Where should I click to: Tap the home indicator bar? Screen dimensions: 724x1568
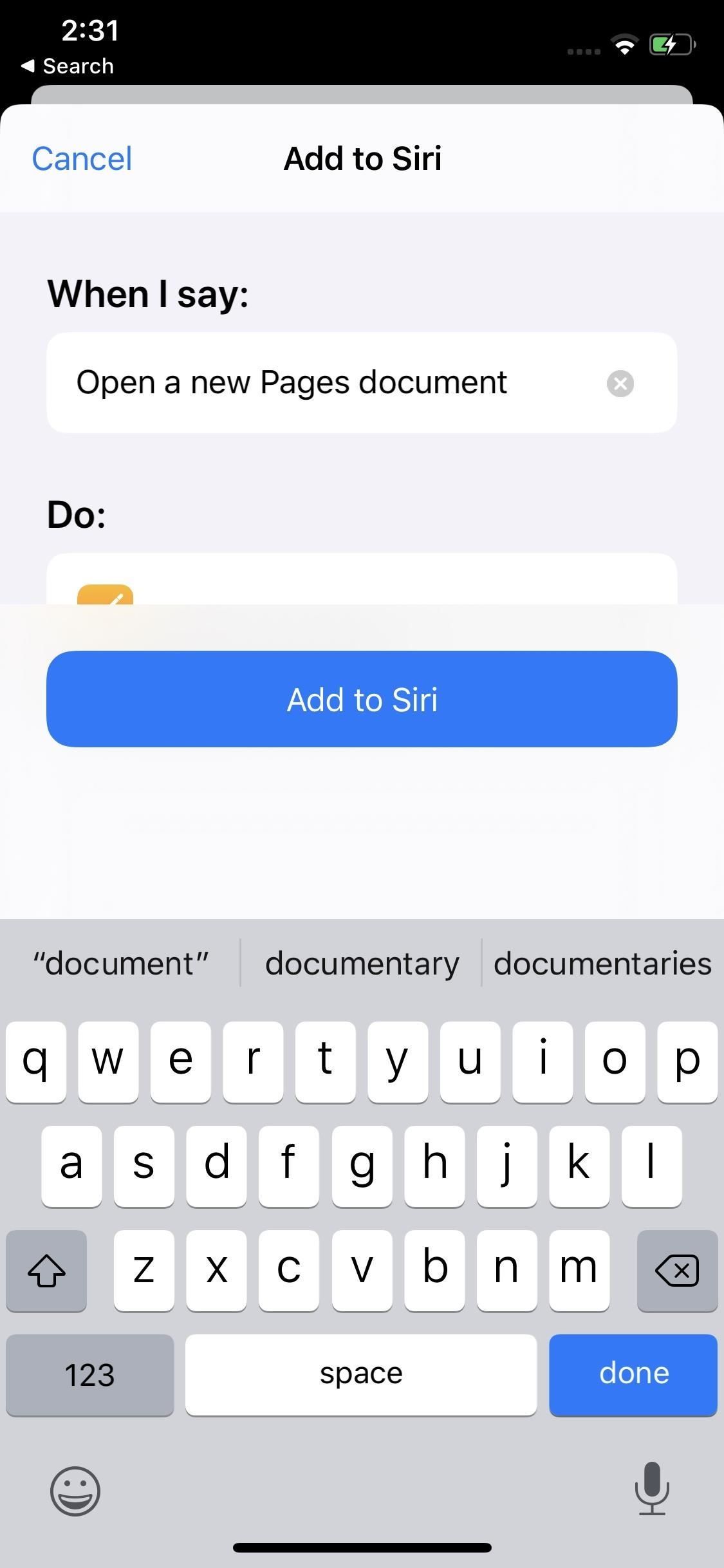(x=362, y=1547)
